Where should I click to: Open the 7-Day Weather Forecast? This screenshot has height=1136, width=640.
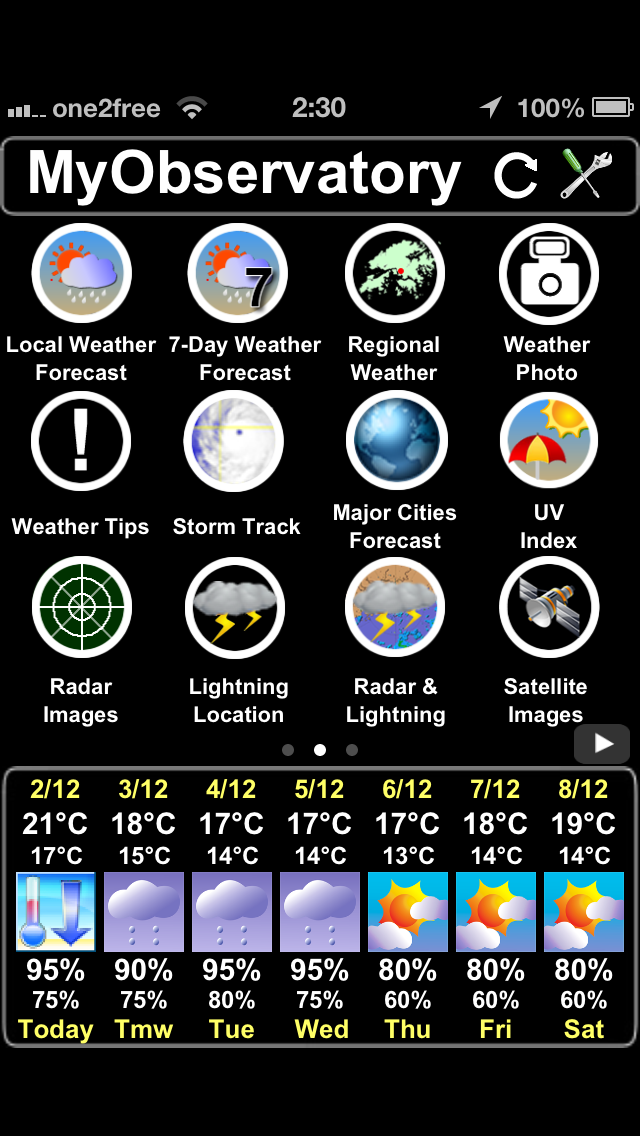tap(238, 274)
